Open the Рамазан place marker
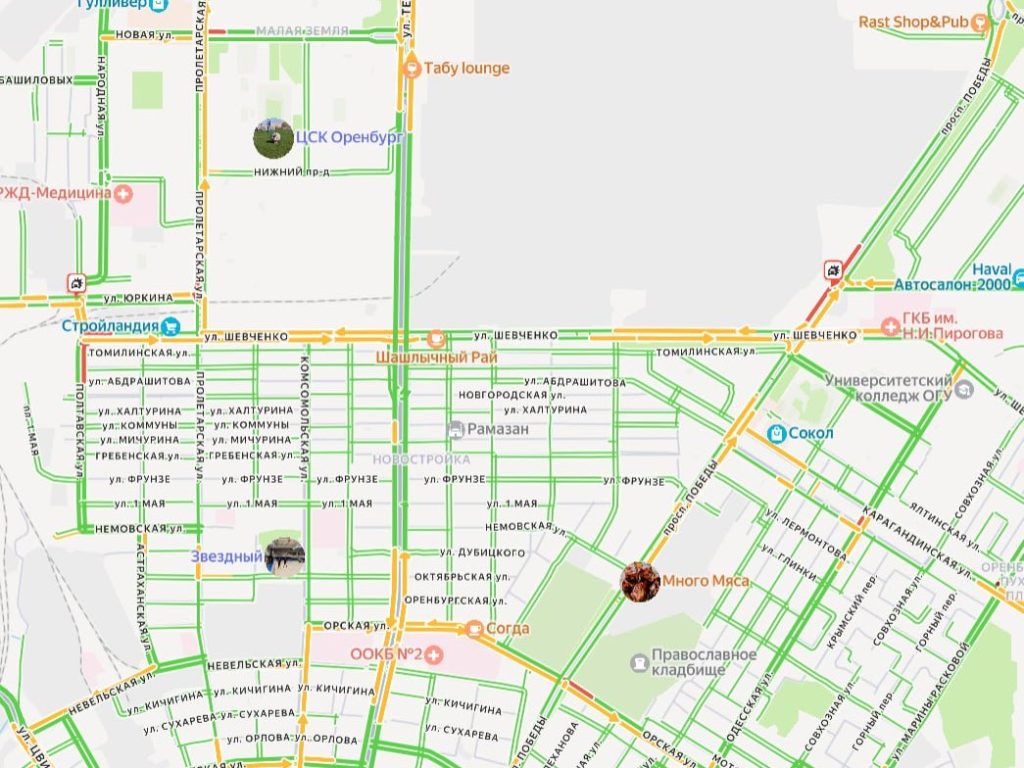This screenshot has width=1024, height=768. 457,429
